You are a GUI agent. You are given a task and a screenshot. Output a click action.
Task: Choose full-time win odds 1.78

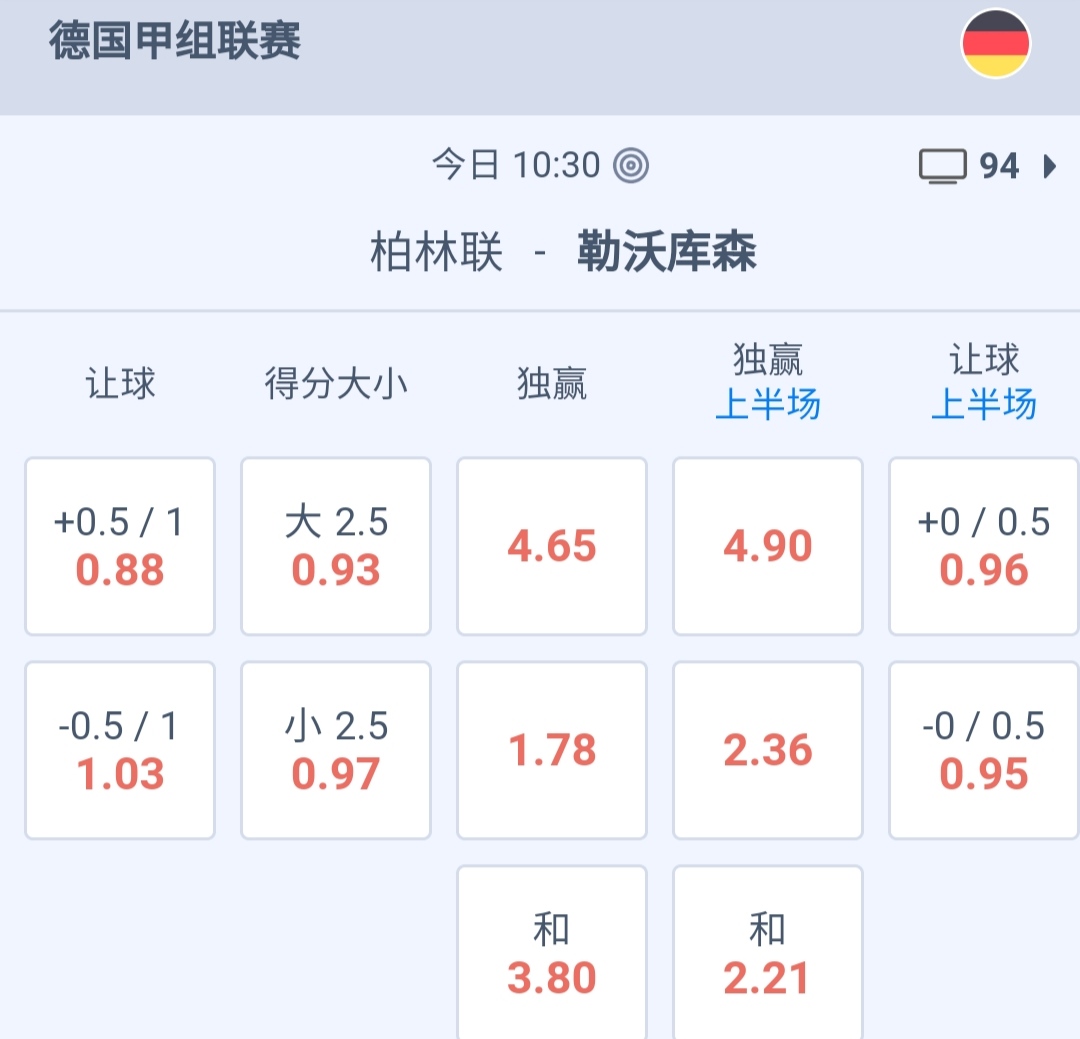pyautogui.click(x=552, y=750)
